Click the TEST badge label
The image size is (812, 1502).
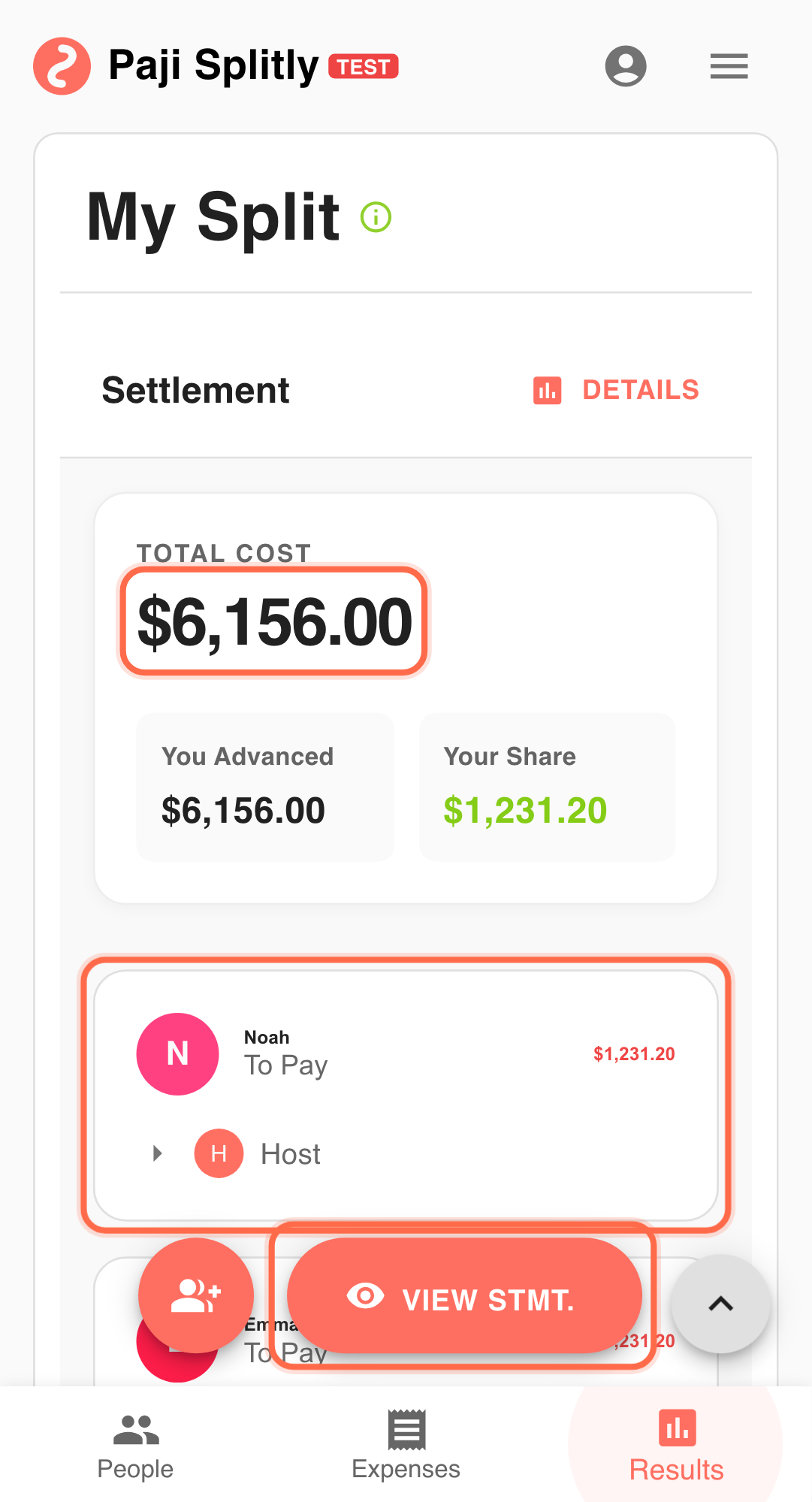(x=364, y=67)
